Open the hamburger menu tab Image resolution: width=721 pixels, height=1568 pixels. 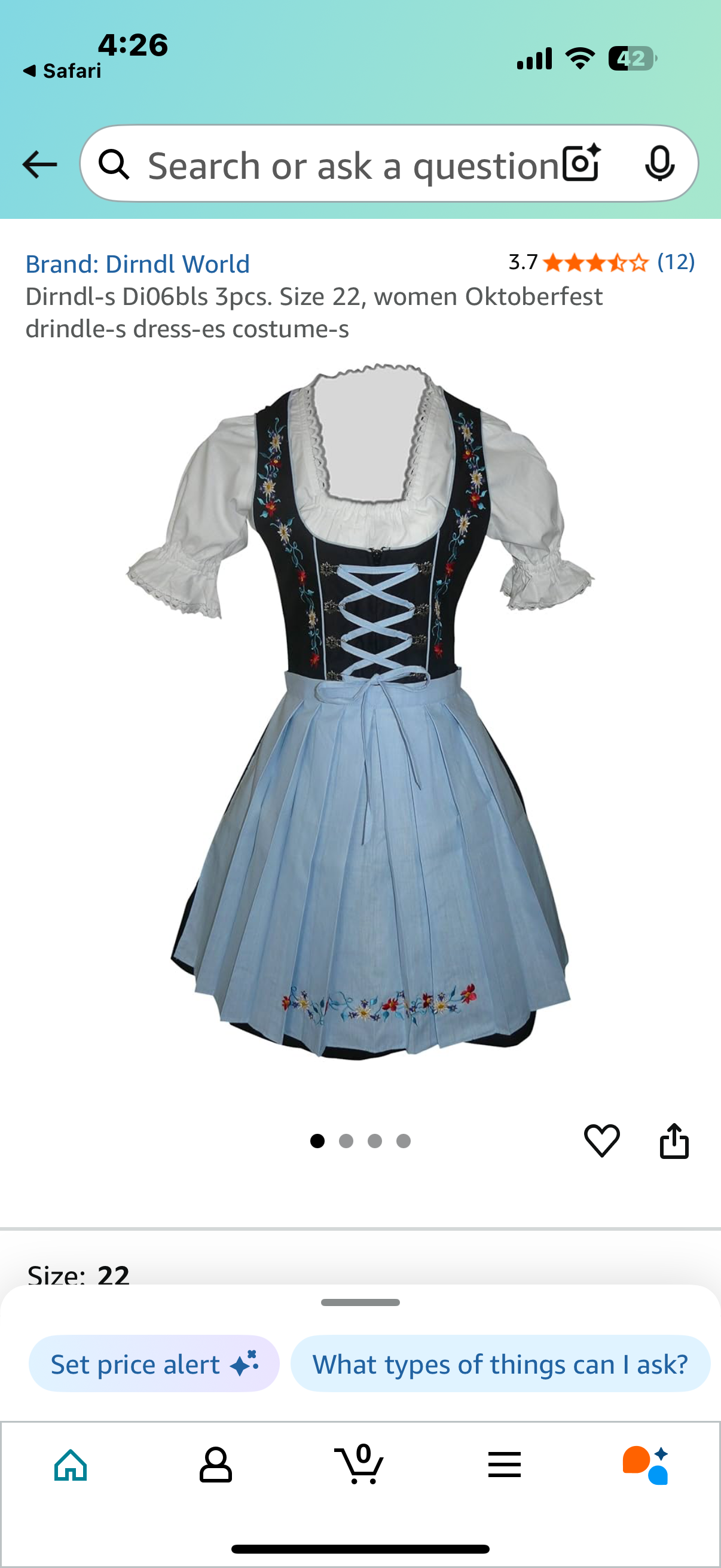[504, 1465]
